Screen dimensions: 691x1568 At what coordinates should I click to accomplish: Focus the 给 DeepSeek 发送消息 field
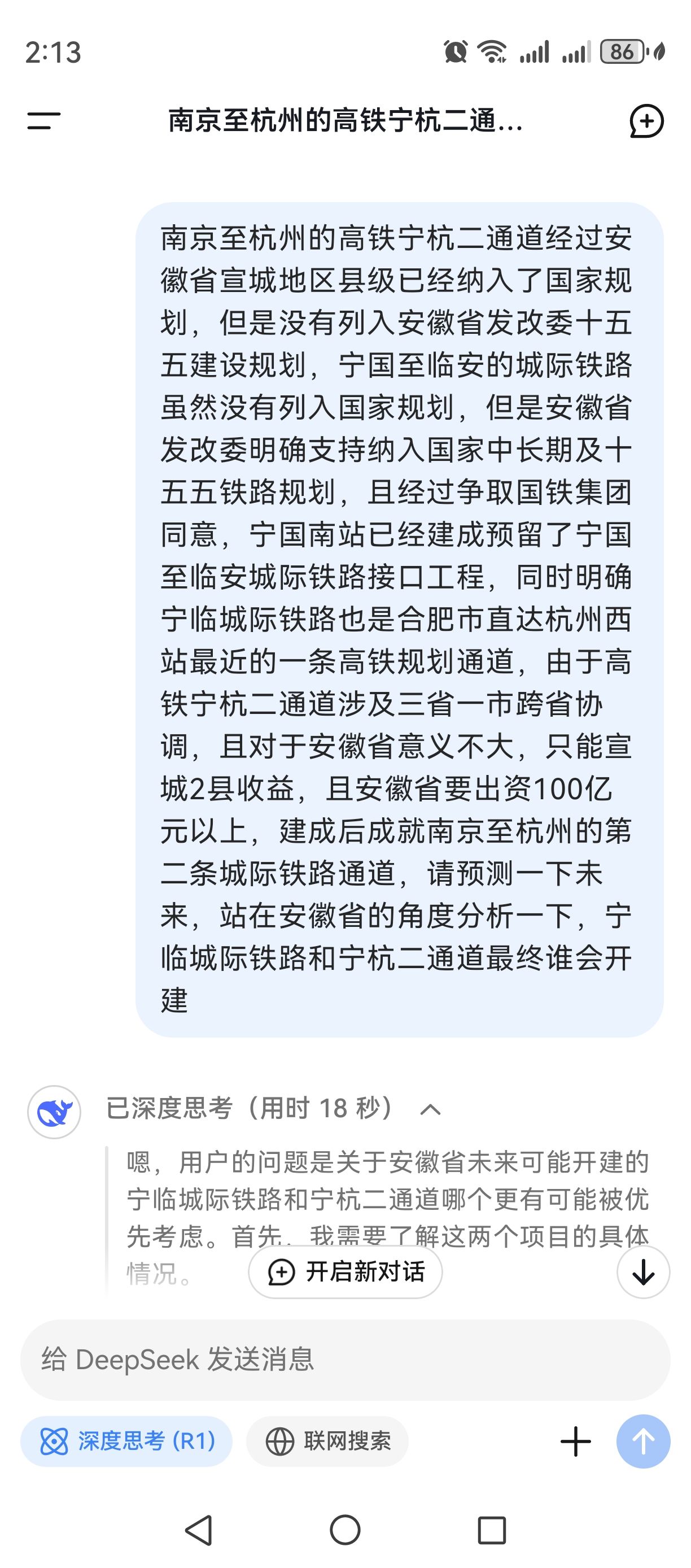tap(345, 1359)
